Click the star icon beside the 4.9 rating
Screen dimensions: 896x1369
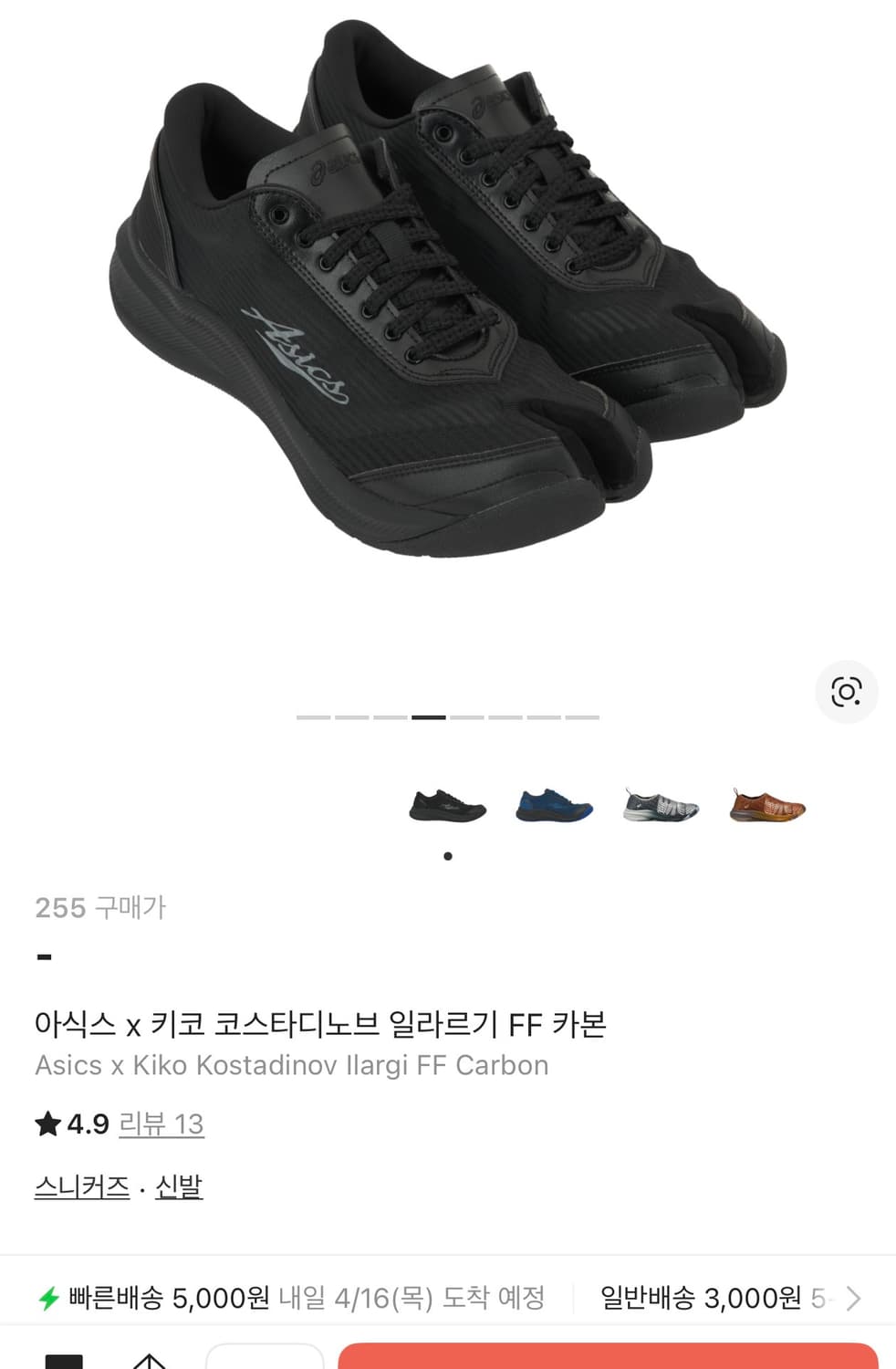tap(47, 1124)
